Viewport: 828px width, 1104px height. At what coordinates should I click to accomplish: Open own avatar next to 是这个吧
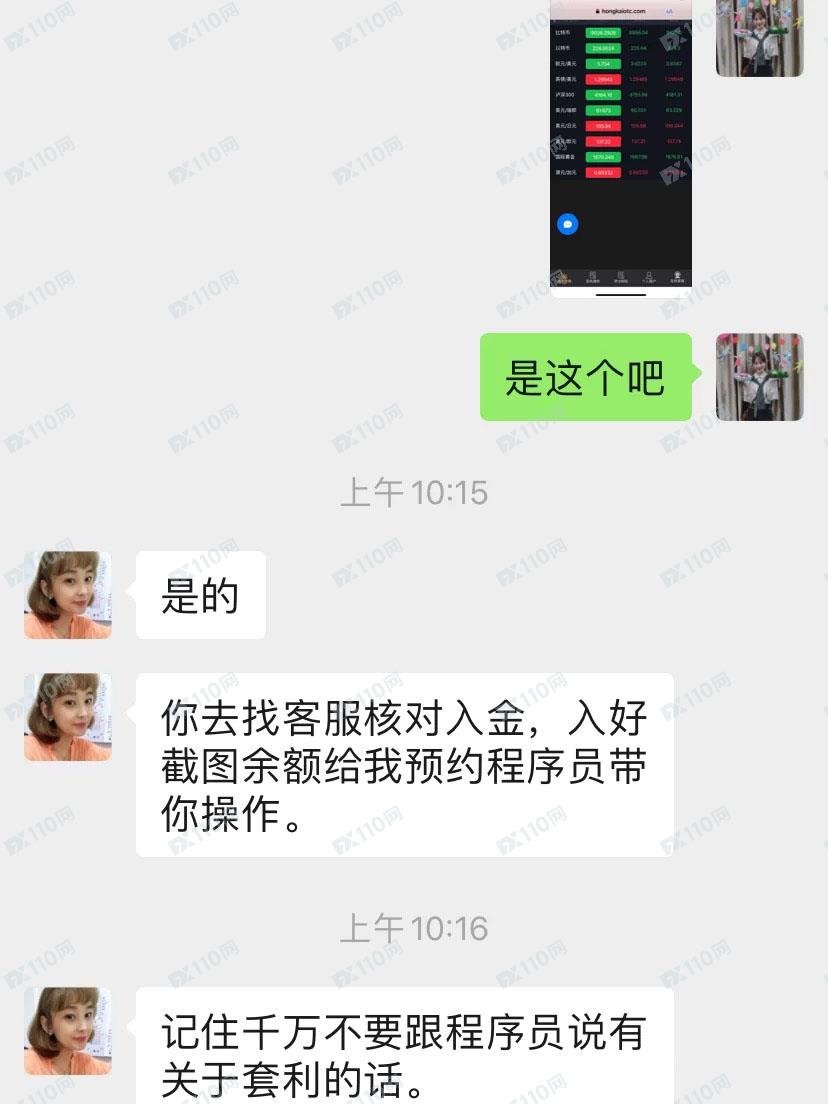coord(759,376)
